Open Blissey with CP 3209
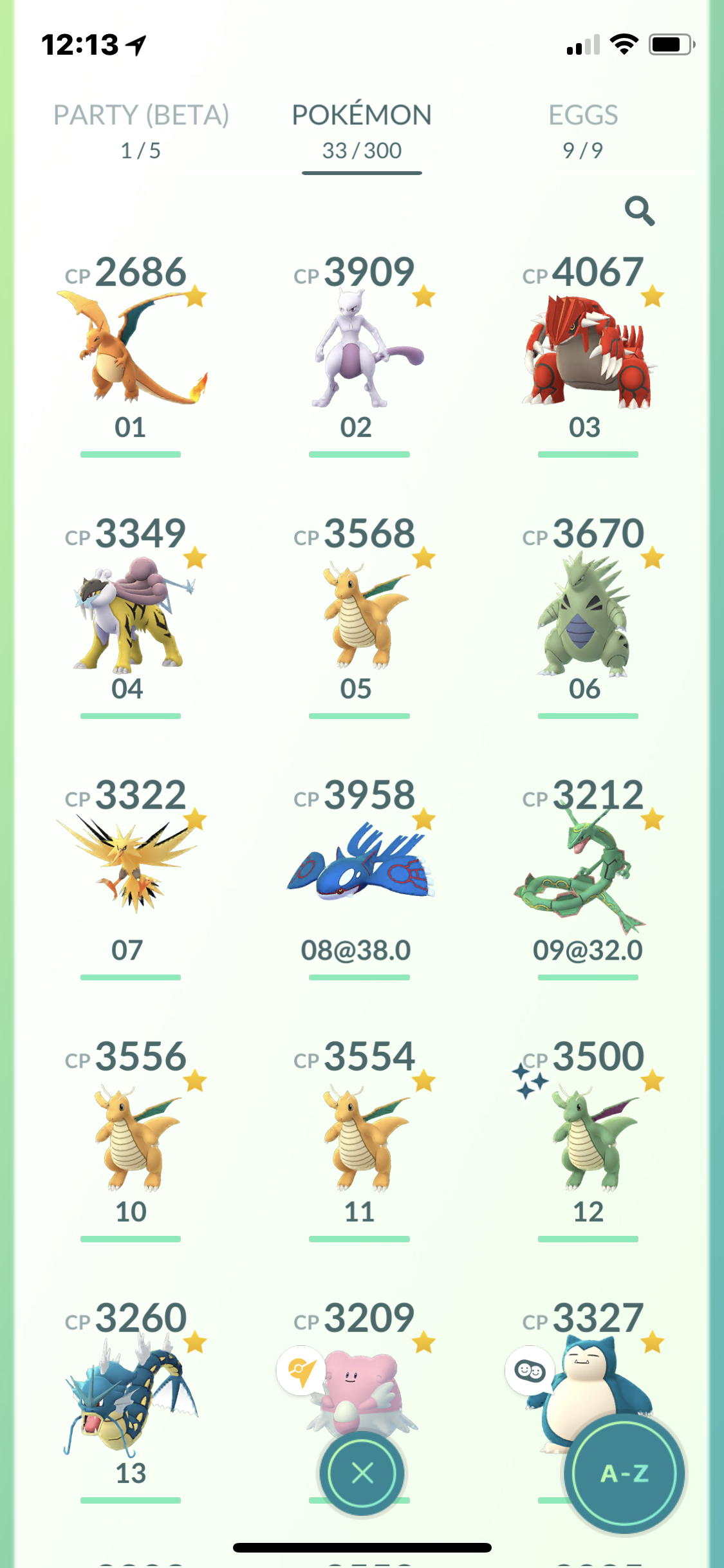Viewport: 724px width, 1568px height. pos(359,1371)
